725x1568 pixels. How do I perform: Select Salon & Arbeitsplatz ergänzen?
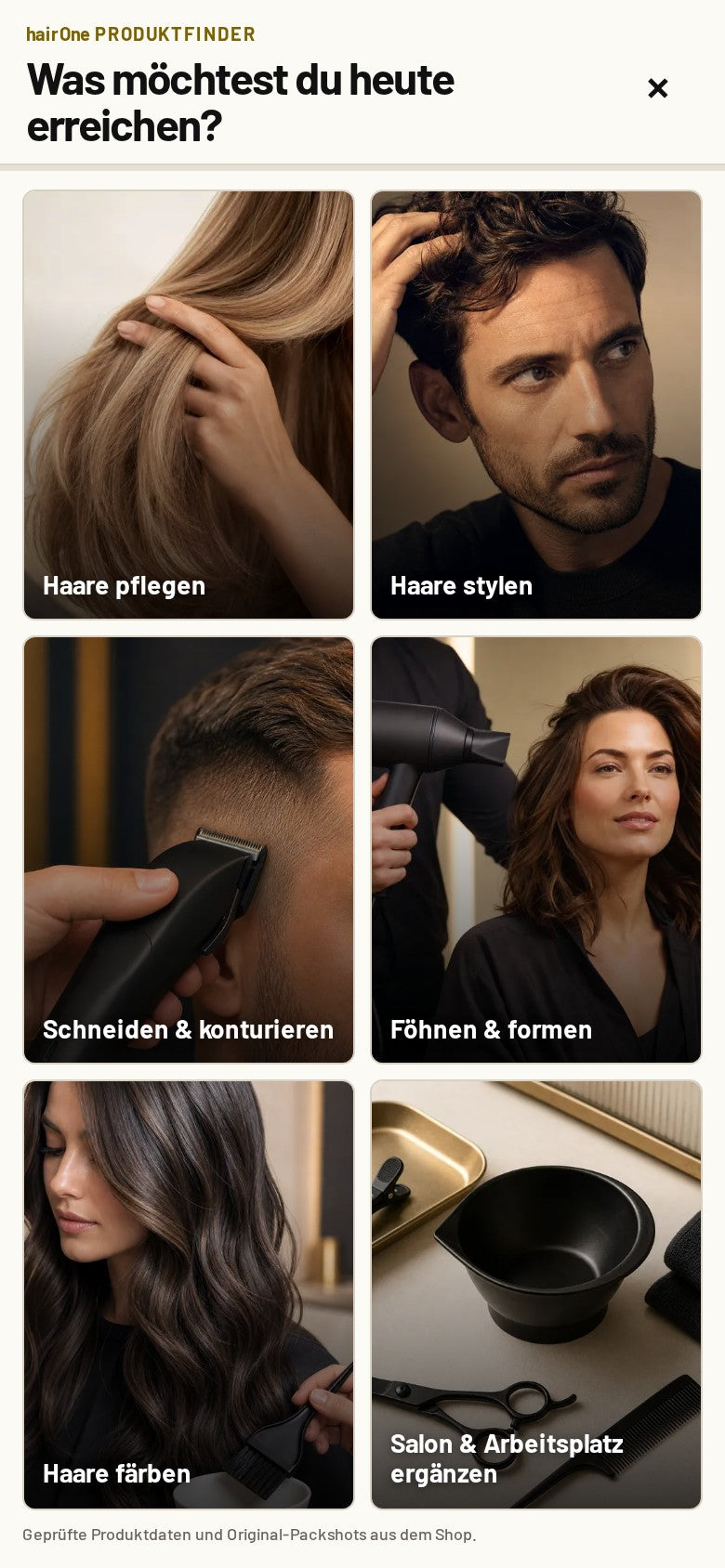536,1295
